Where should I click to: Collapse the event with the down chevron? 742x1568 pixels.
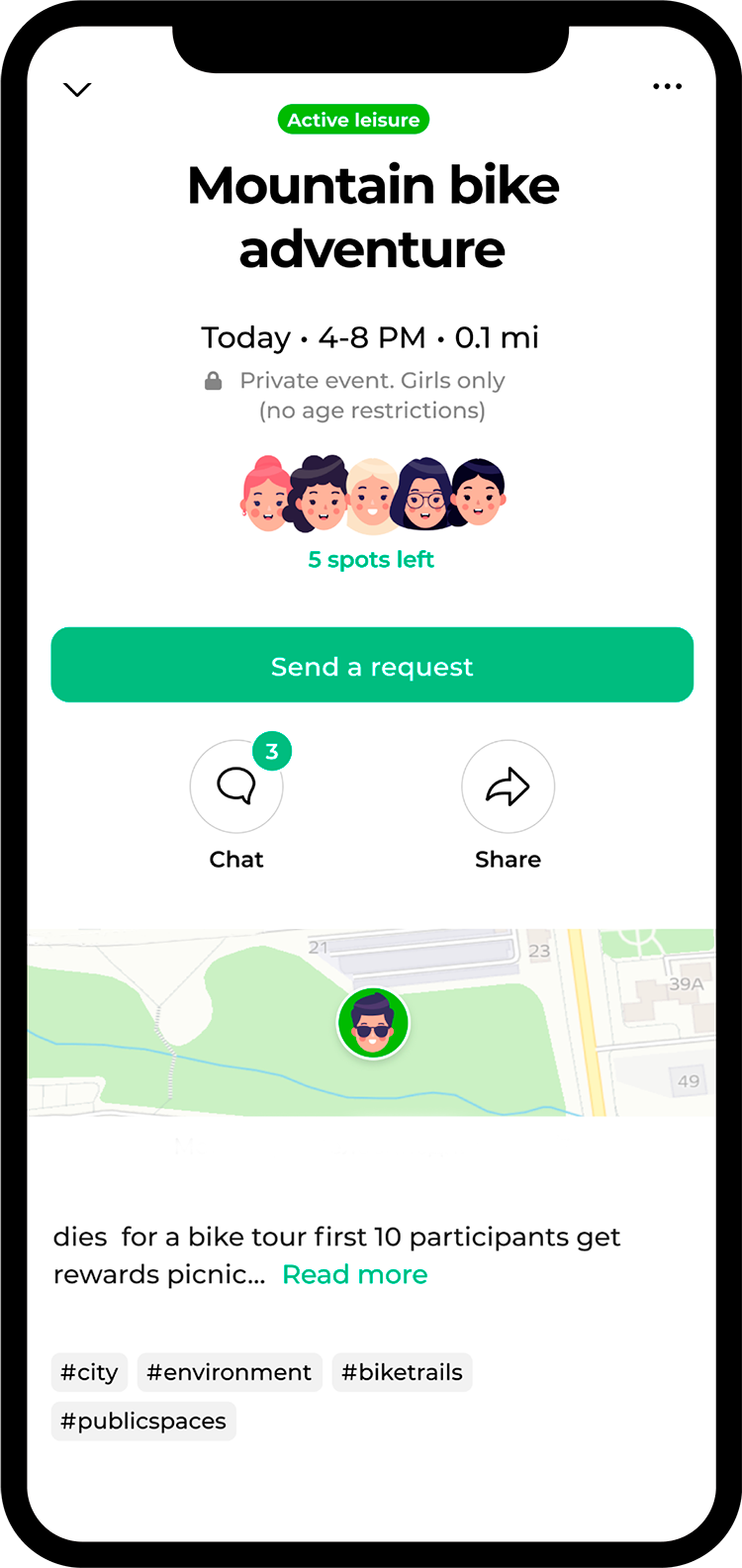[77, 90]
